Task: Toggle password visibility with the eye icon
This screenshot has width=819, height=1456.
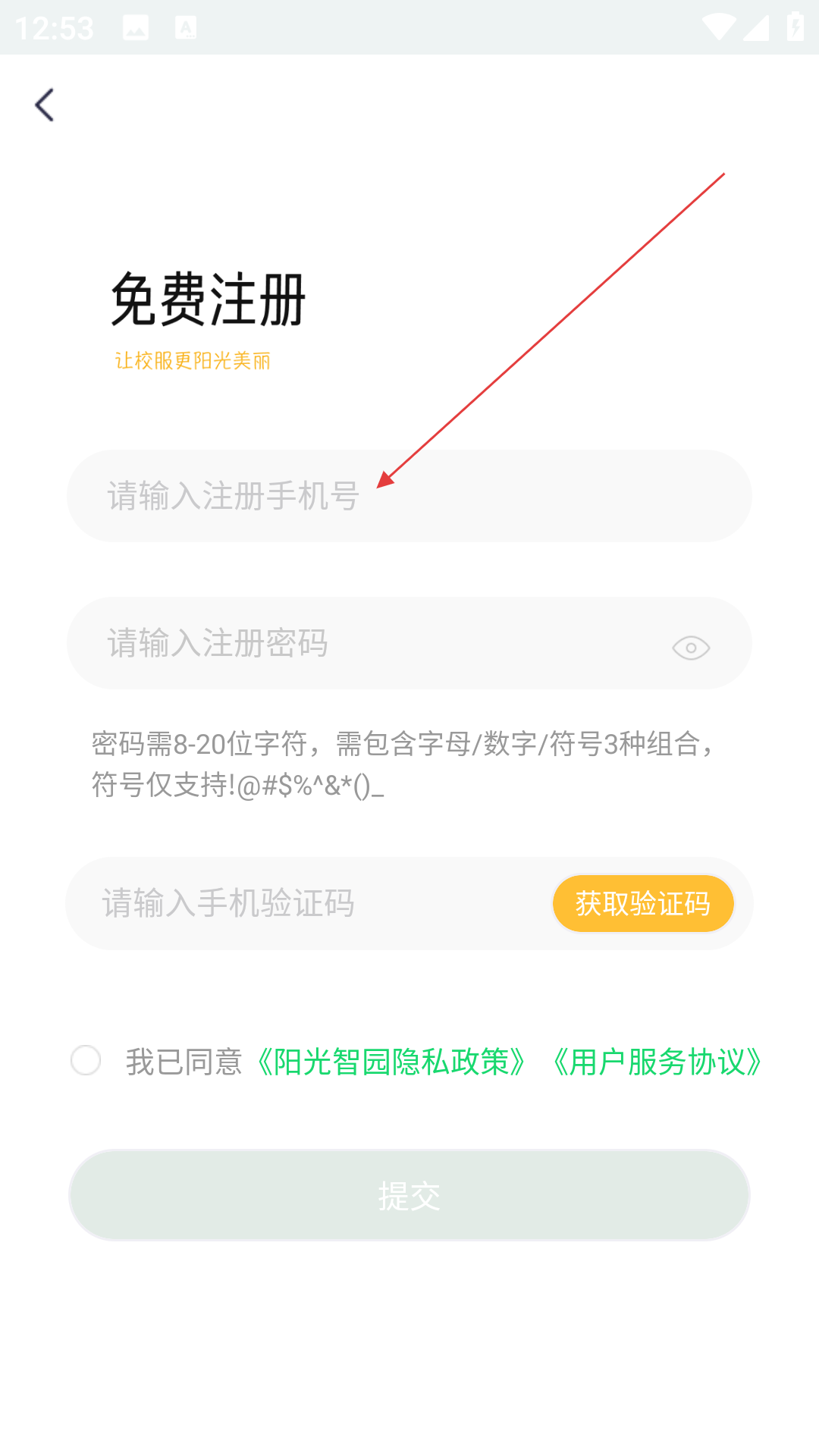Action: 691,648
